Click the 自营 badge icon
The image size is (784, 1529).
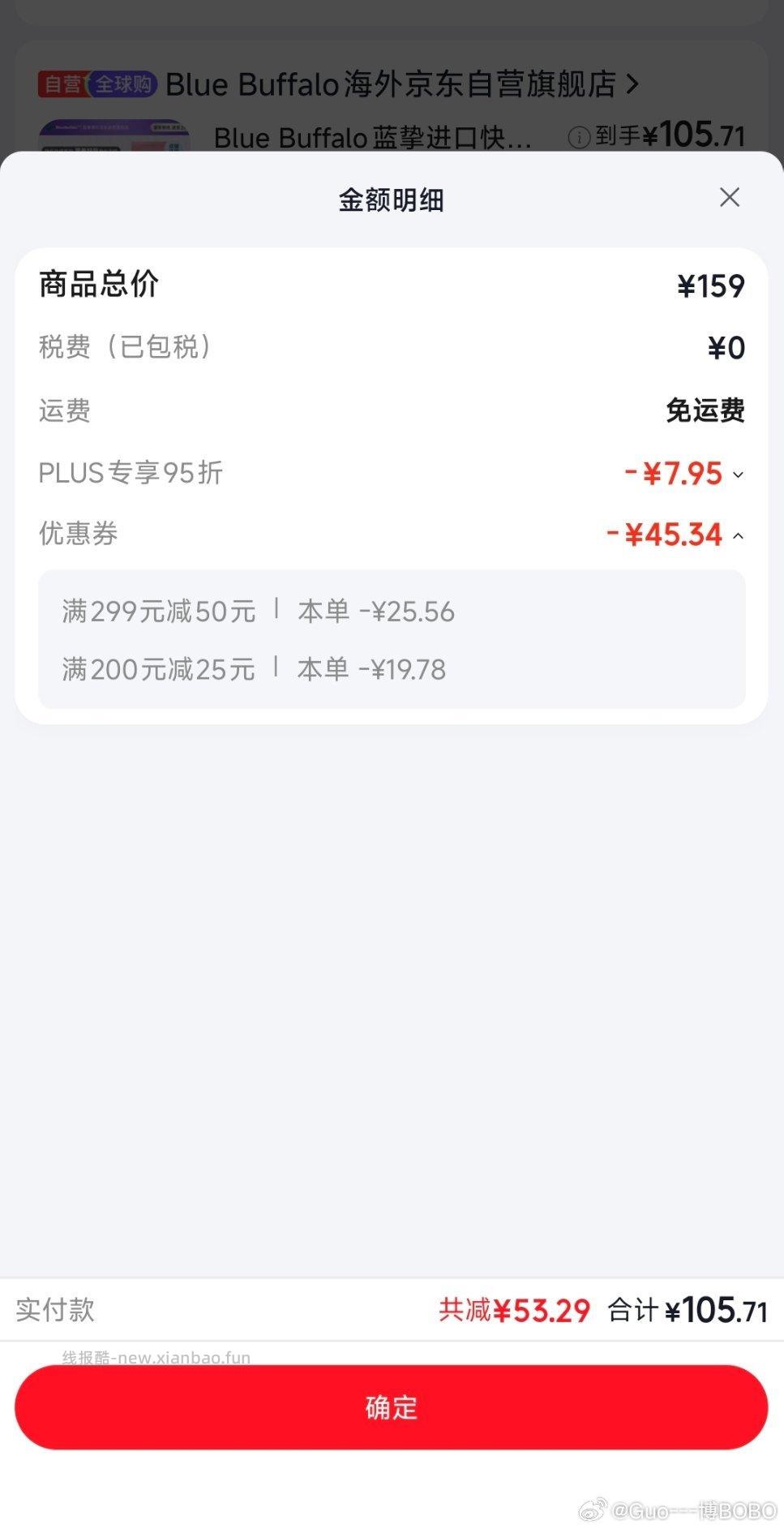[63, 84]
